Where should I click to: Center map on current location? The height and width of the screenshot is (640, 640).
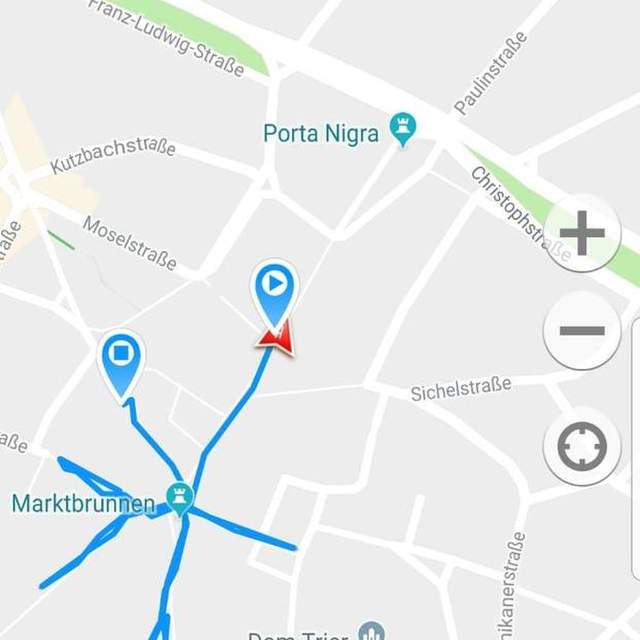(582, 446)
